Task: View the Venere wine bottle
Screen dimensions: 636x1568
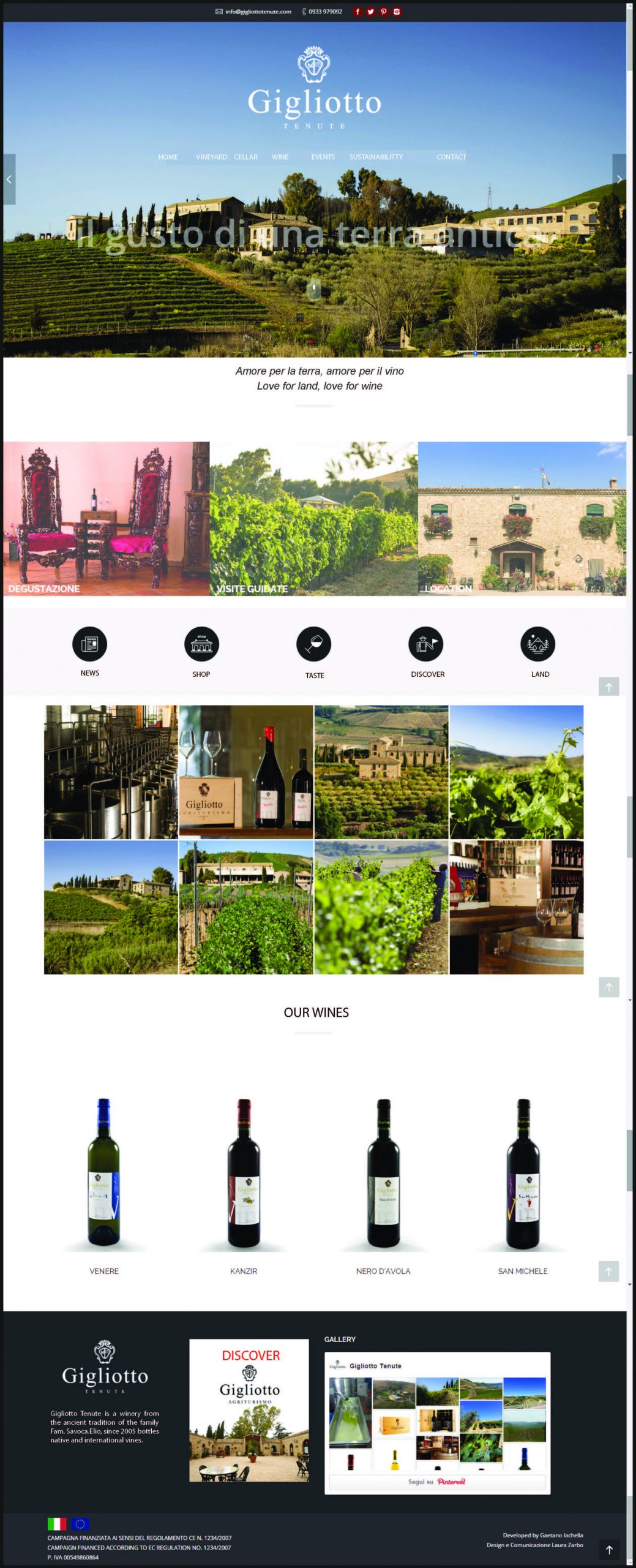Action: click(103, 1173)
